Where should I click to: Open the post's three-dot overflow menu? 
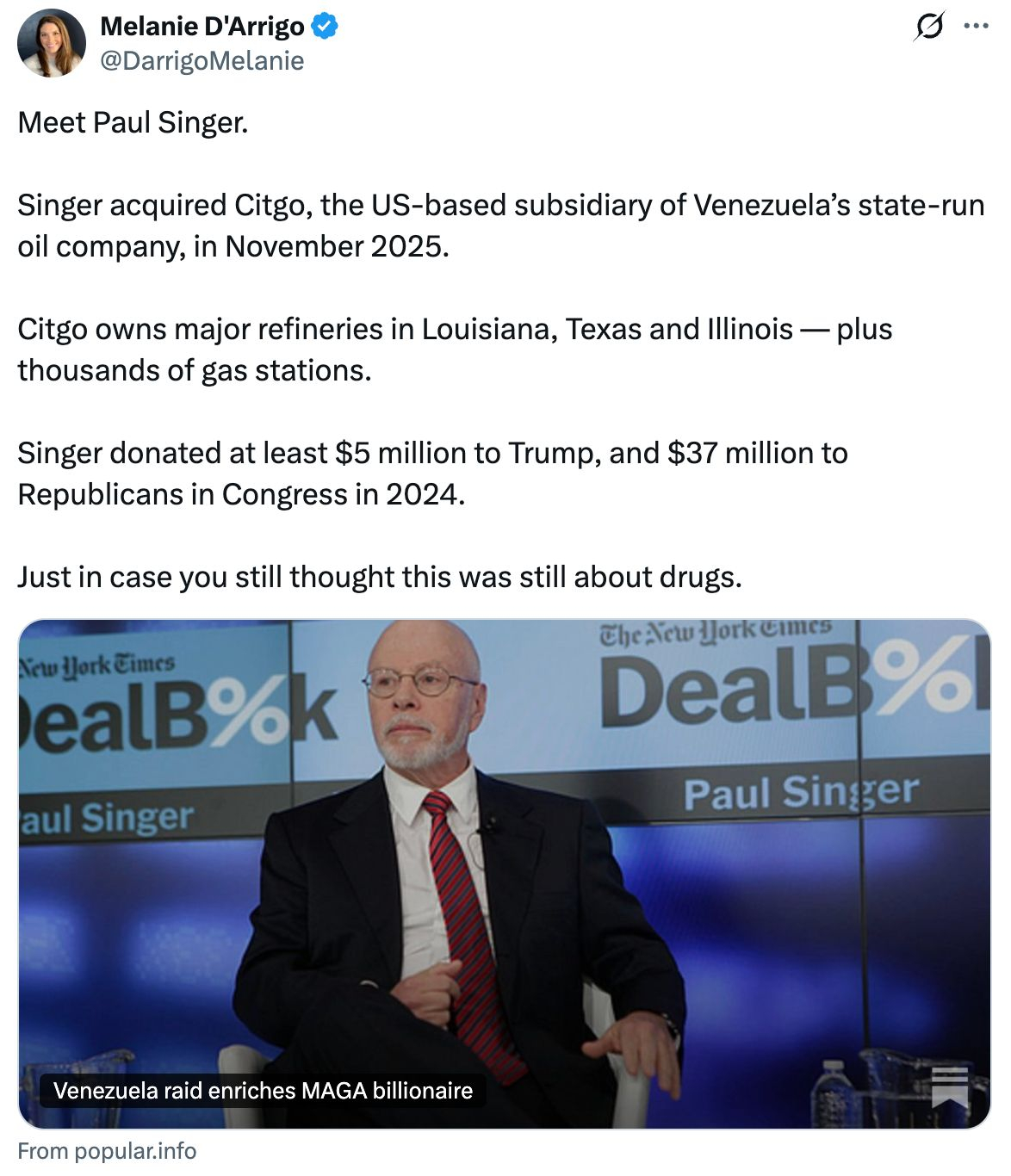pos(976,27)
